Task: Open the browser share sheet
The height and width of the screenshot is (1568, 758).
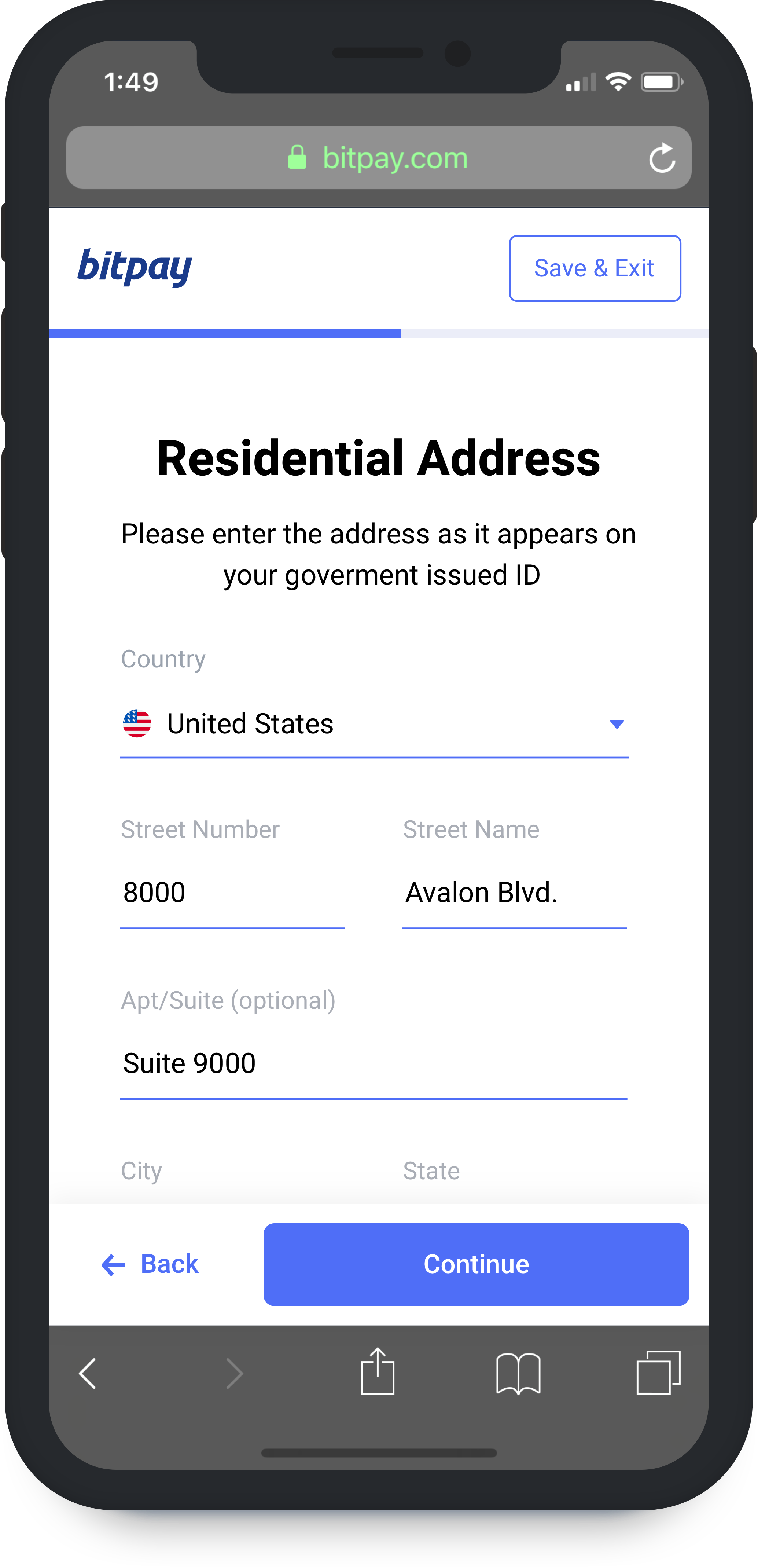Action: [378, 1373]
